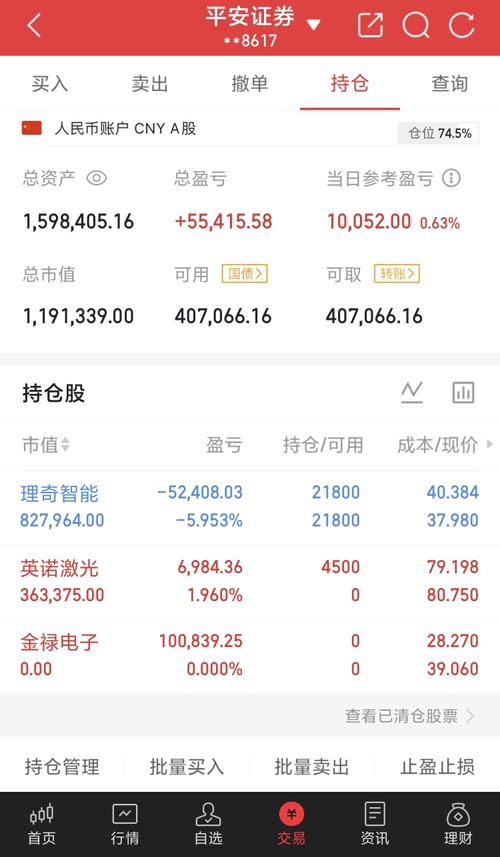
Task: Open search from the top bar
Action: (416, 25)
